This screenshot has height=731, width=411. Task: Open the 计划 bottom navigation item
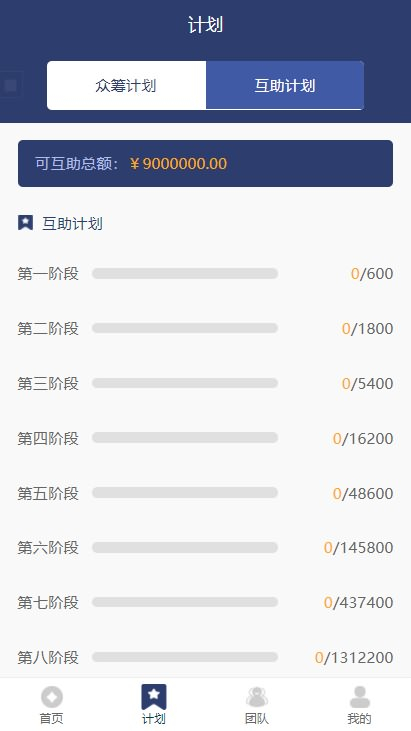click(154, 704)
